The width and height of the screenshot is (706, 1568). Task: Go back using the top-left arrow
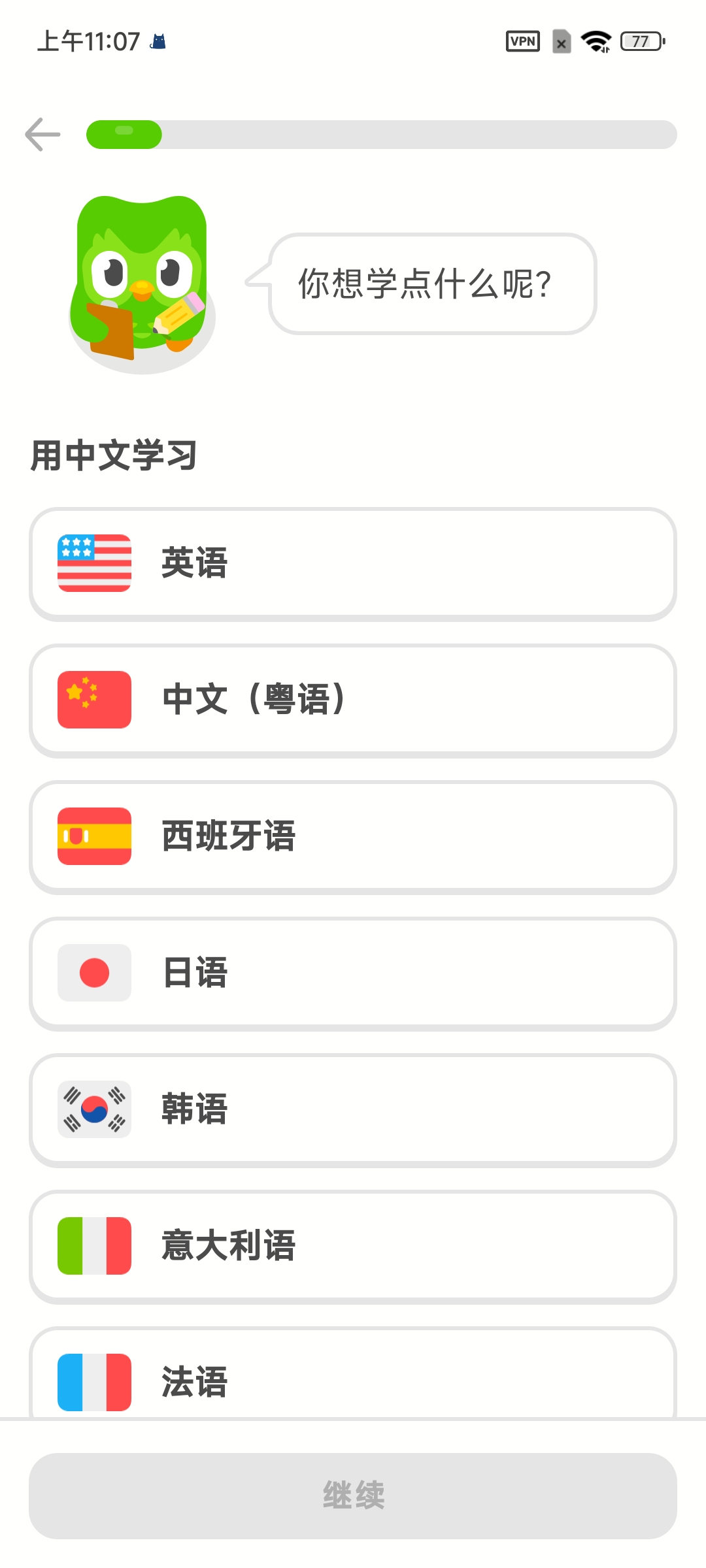coord(43,135)
